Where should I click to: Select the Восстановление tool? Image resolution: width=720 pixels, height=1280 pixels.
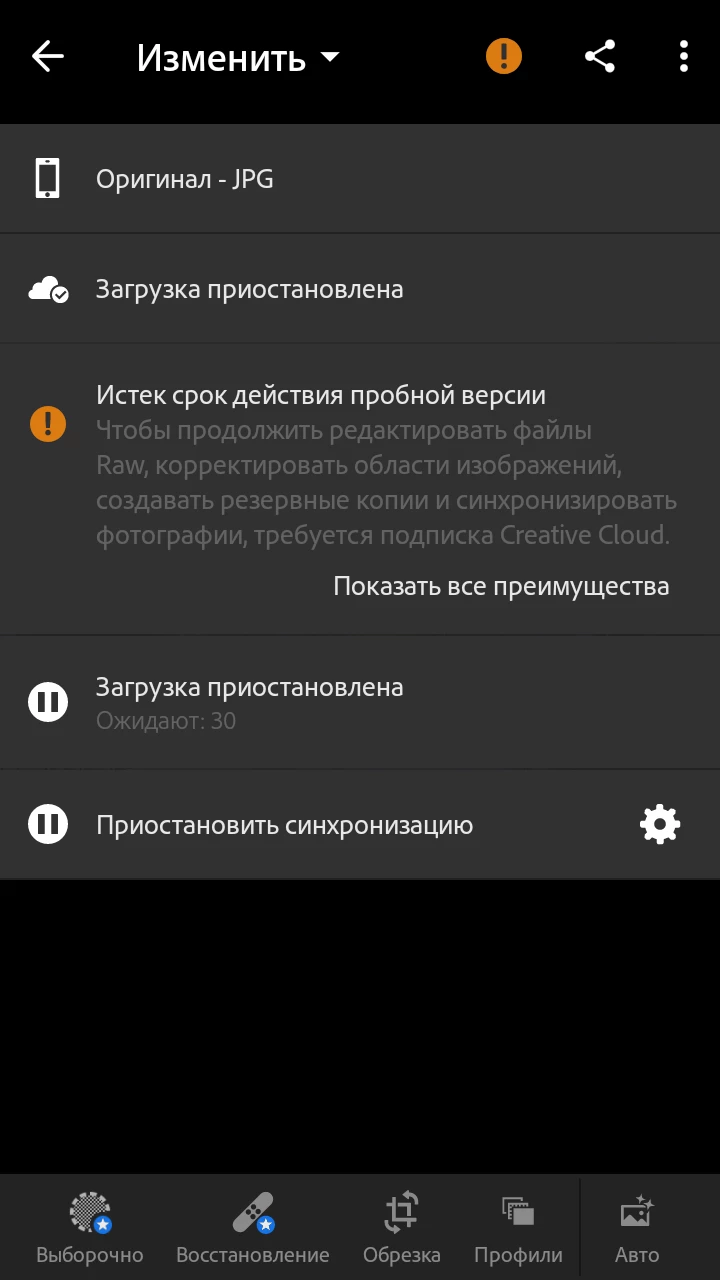[x=253, y=1228]
